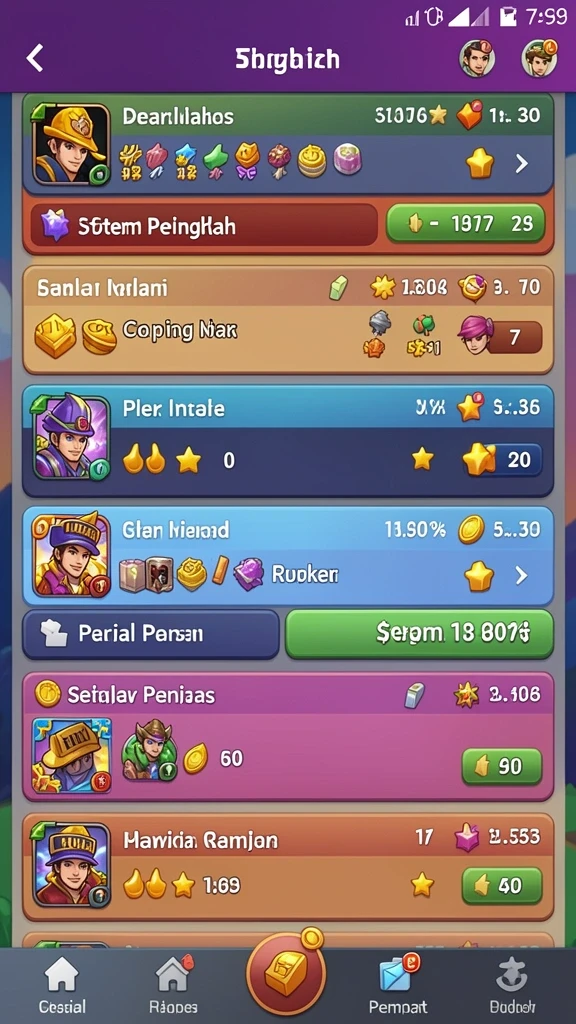Tap the green Serpm 18 807 button
This screenshot has width=576, height=1024.
[x=419, y=633]
